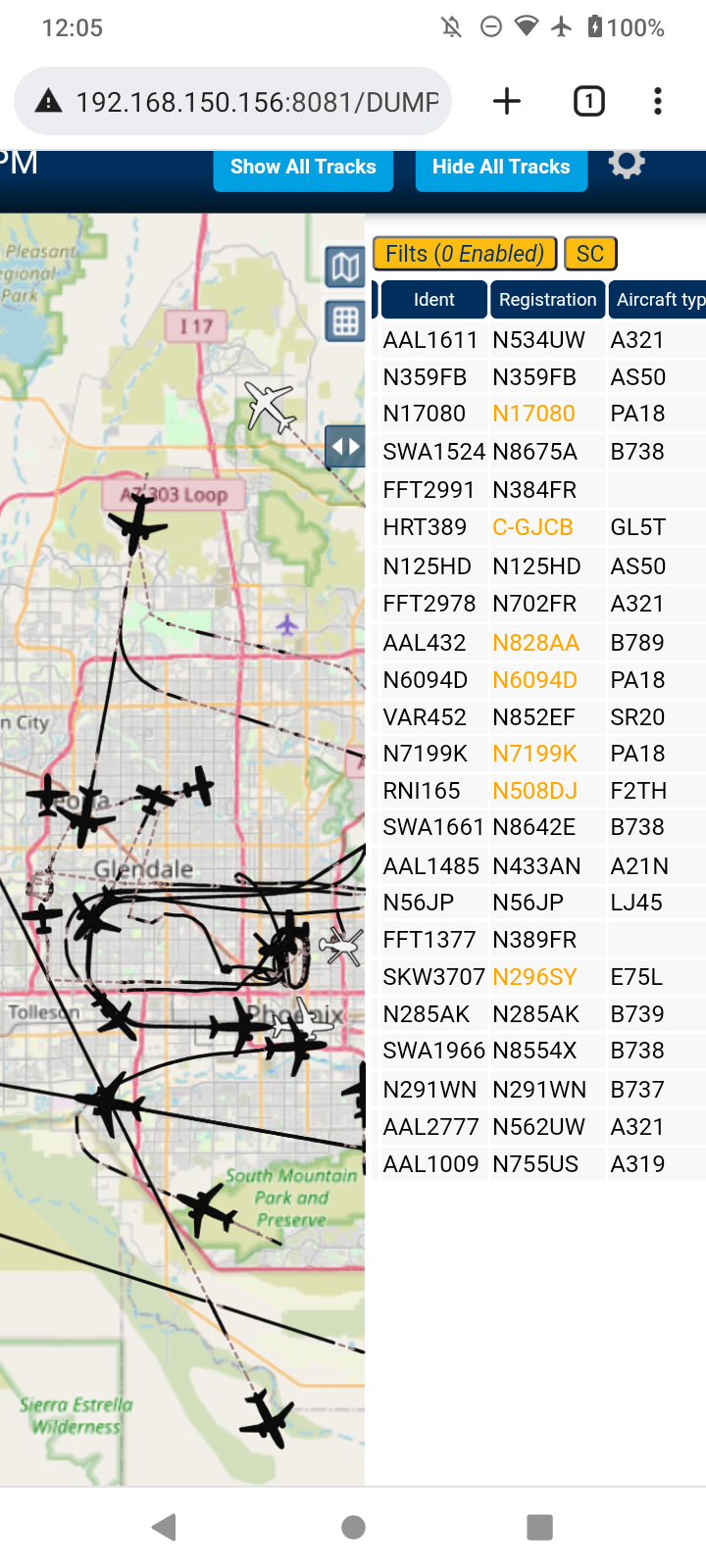This screenshot has width=706, height=1568.
Task: Select the AAL1611 aircraft row
Action: tap(540, 340)
